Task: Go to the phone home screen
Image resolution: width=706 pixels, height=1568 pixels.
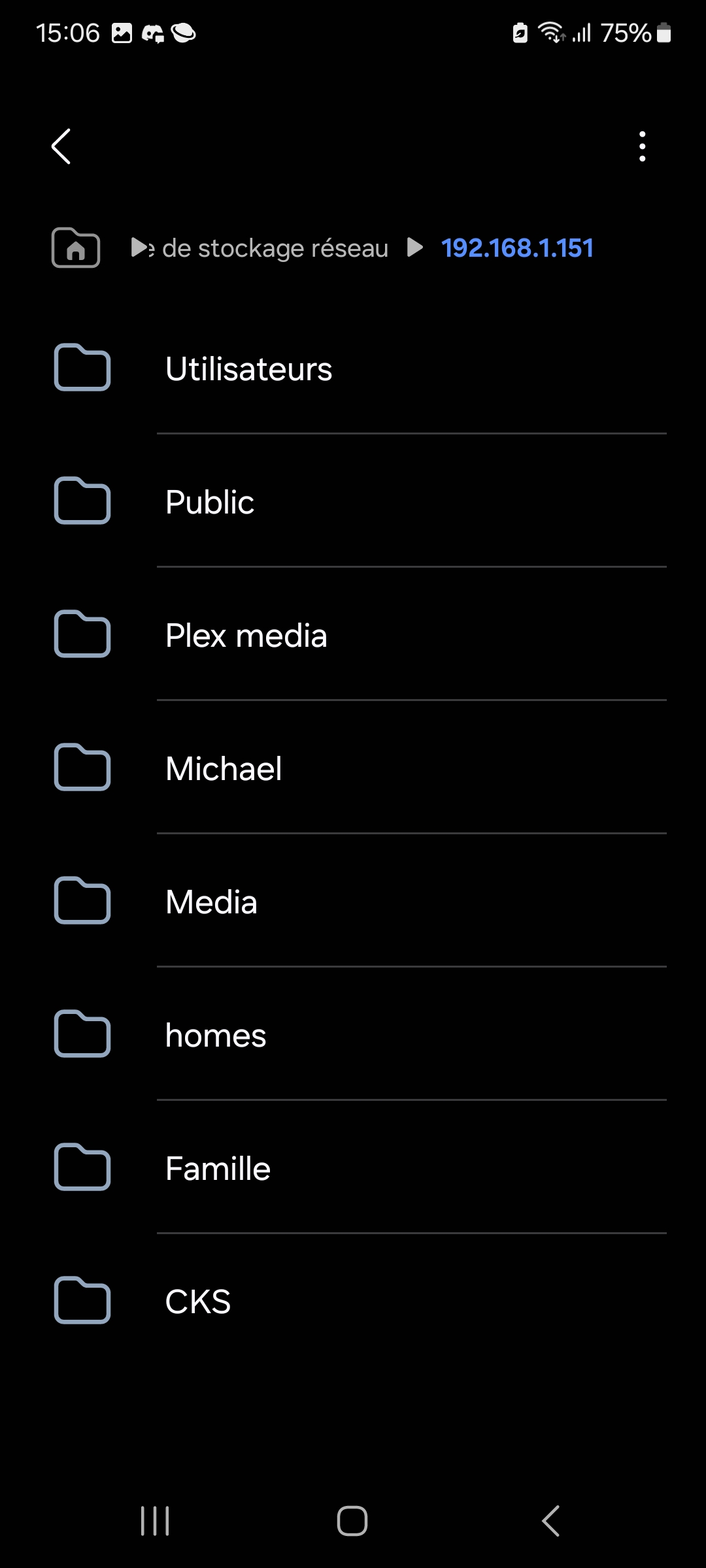Action: (x=352, y=1521)
